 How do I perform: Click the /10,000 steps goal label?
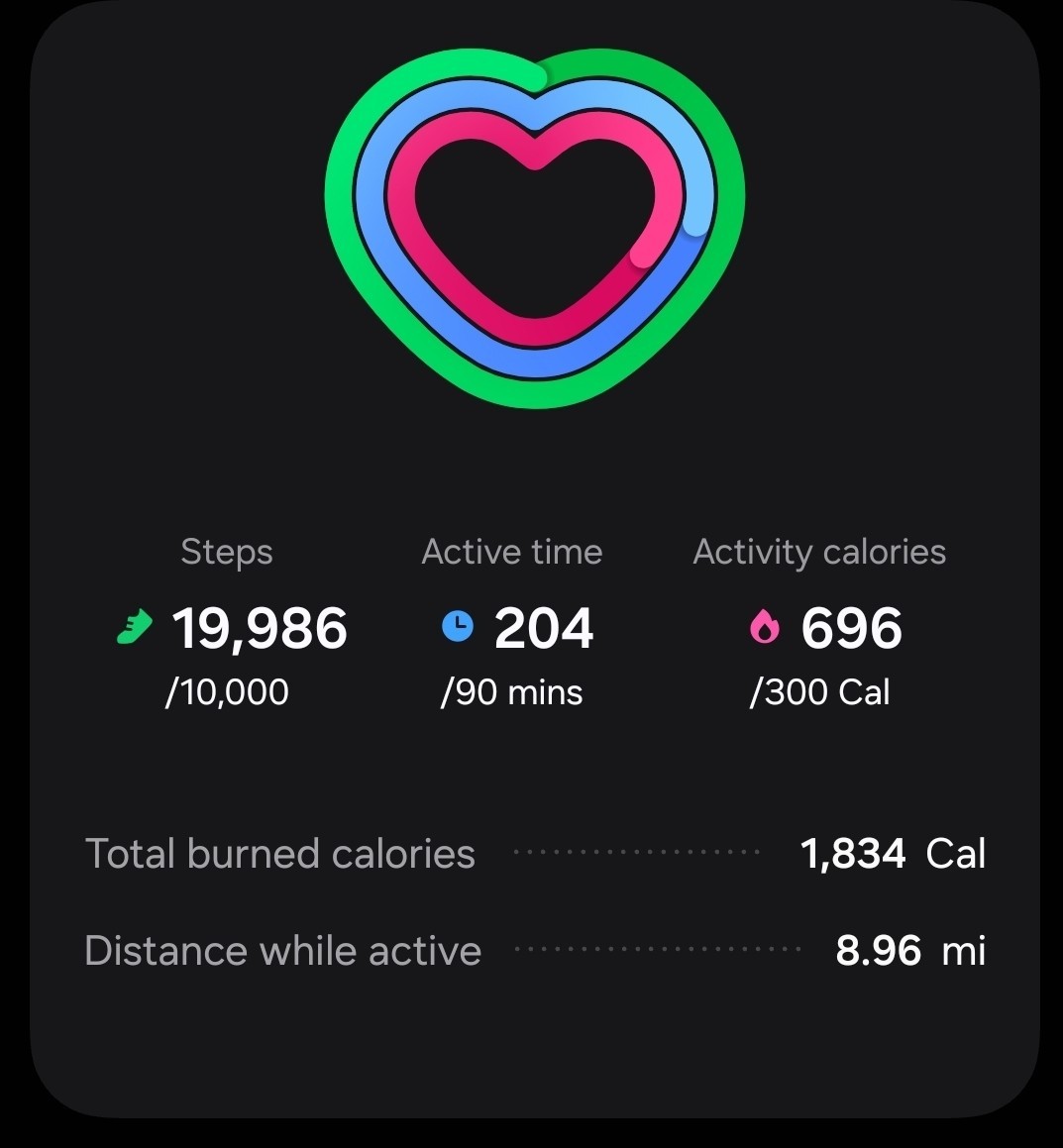coord(226,692)
